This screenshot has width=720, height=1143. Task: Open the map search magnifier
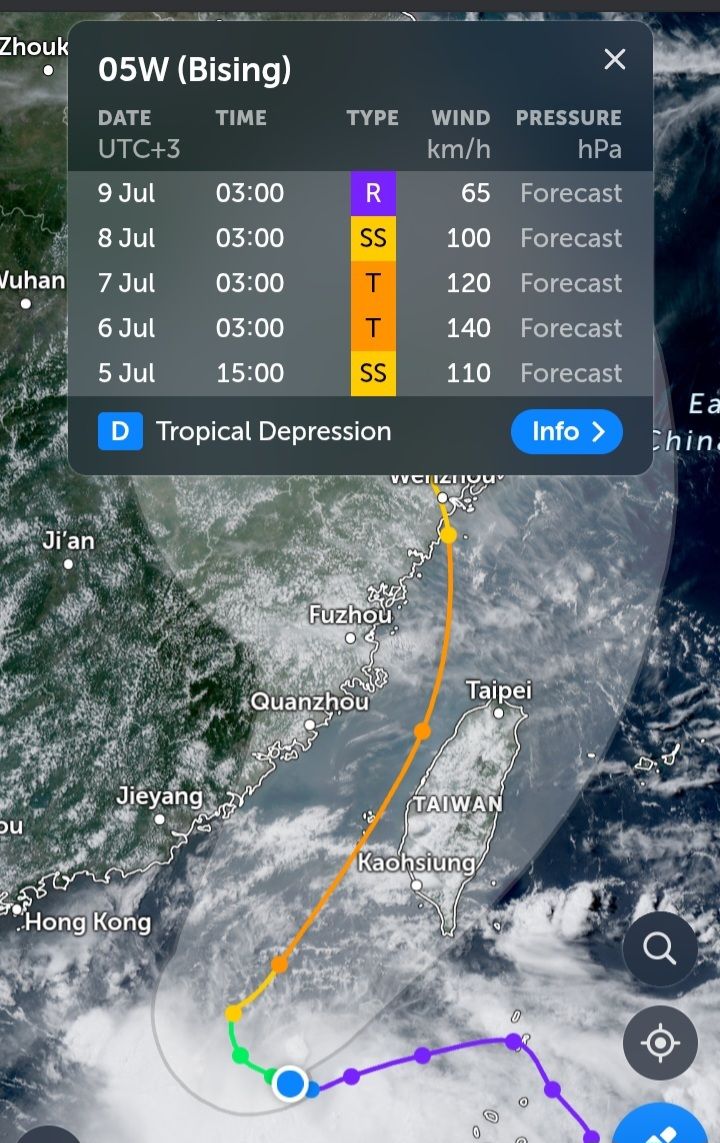[x=660, y=947]
